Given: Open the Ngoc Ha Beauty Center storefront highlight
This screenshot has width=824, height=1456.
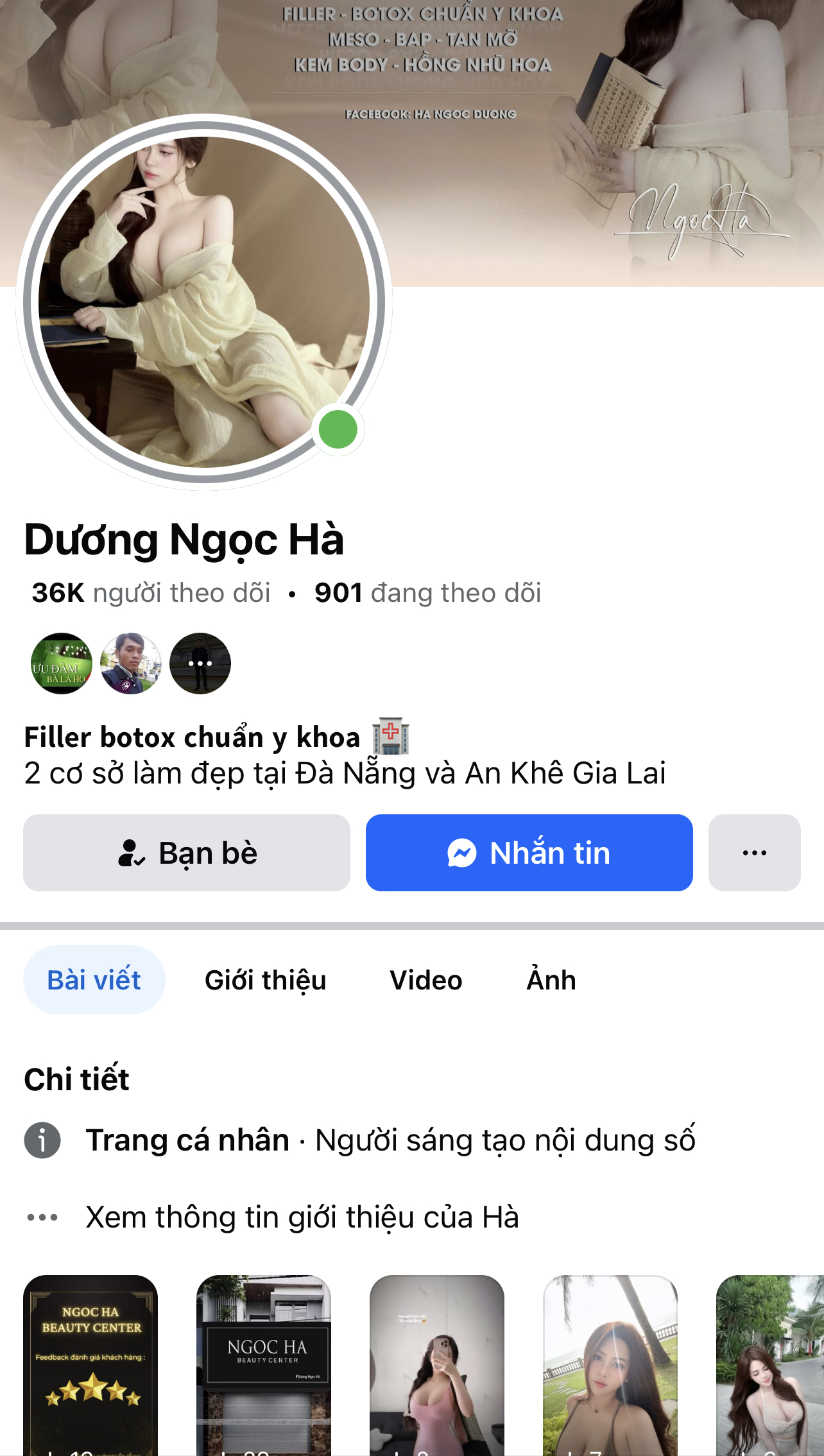Looking at the screenshot, I should point(264,1364).
